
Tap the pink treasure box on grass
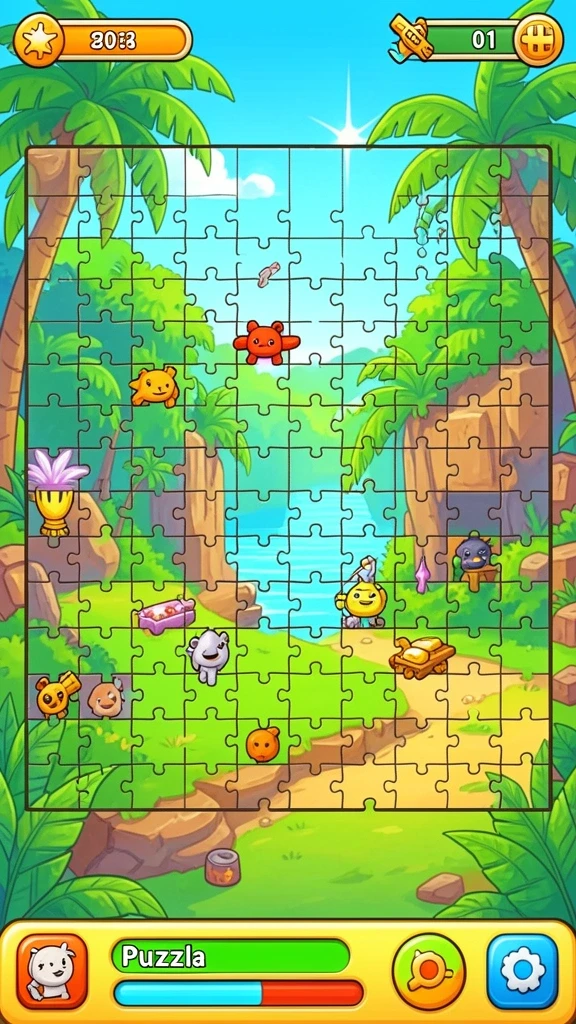tap(167, 616)
